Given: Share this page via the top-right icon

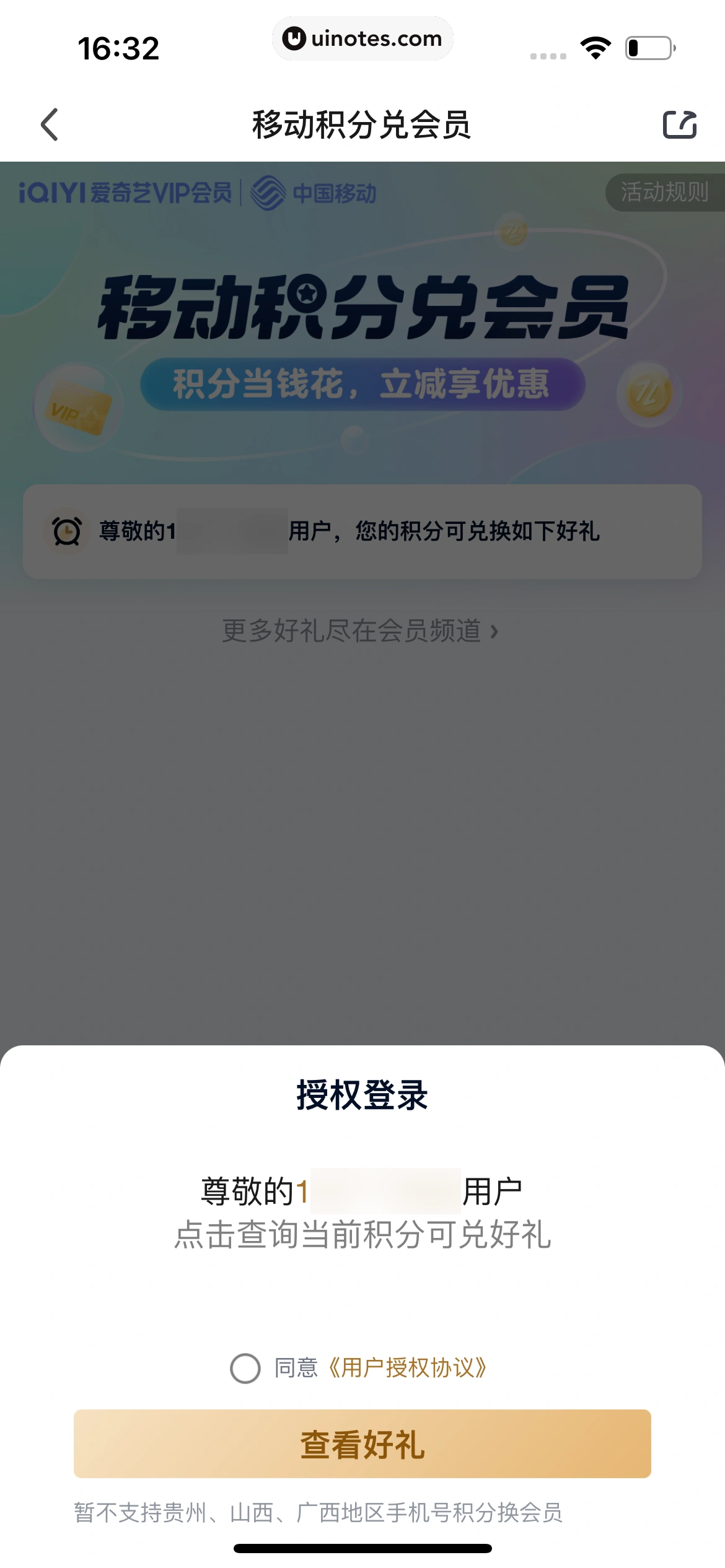Looking at the screenshot, I should pyautogui.click(x=680, y=124).
